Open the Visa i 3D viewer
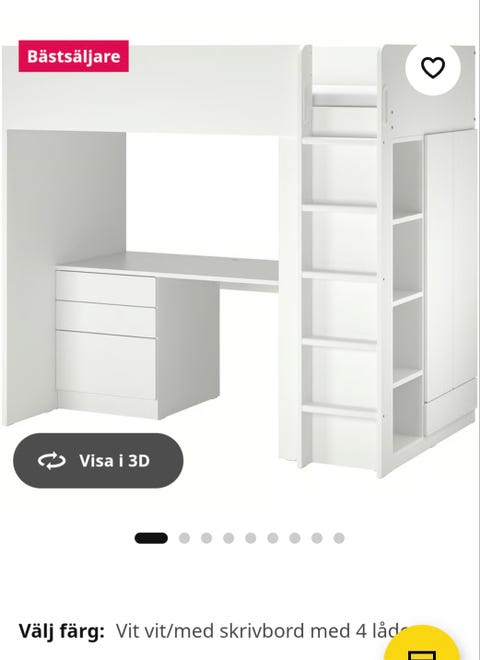The width and height of the screenshot is (480, 660). click(98, 460)
